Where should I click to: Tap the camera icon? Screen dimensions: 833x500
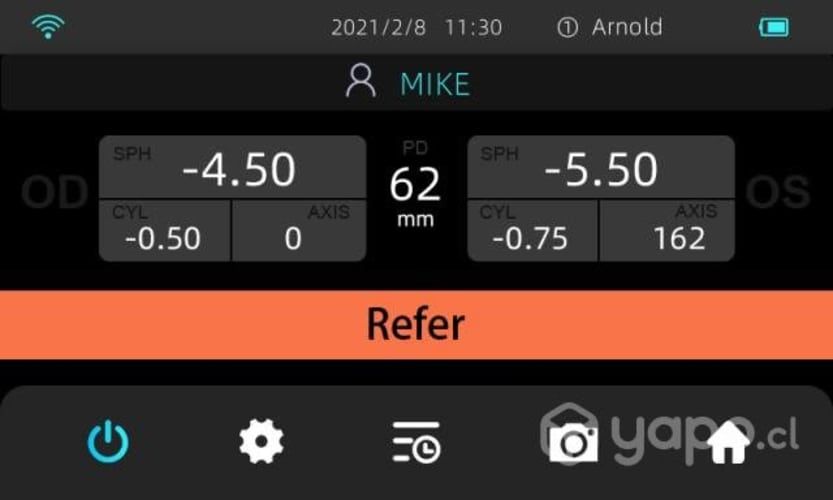click(x=573, y=443)
